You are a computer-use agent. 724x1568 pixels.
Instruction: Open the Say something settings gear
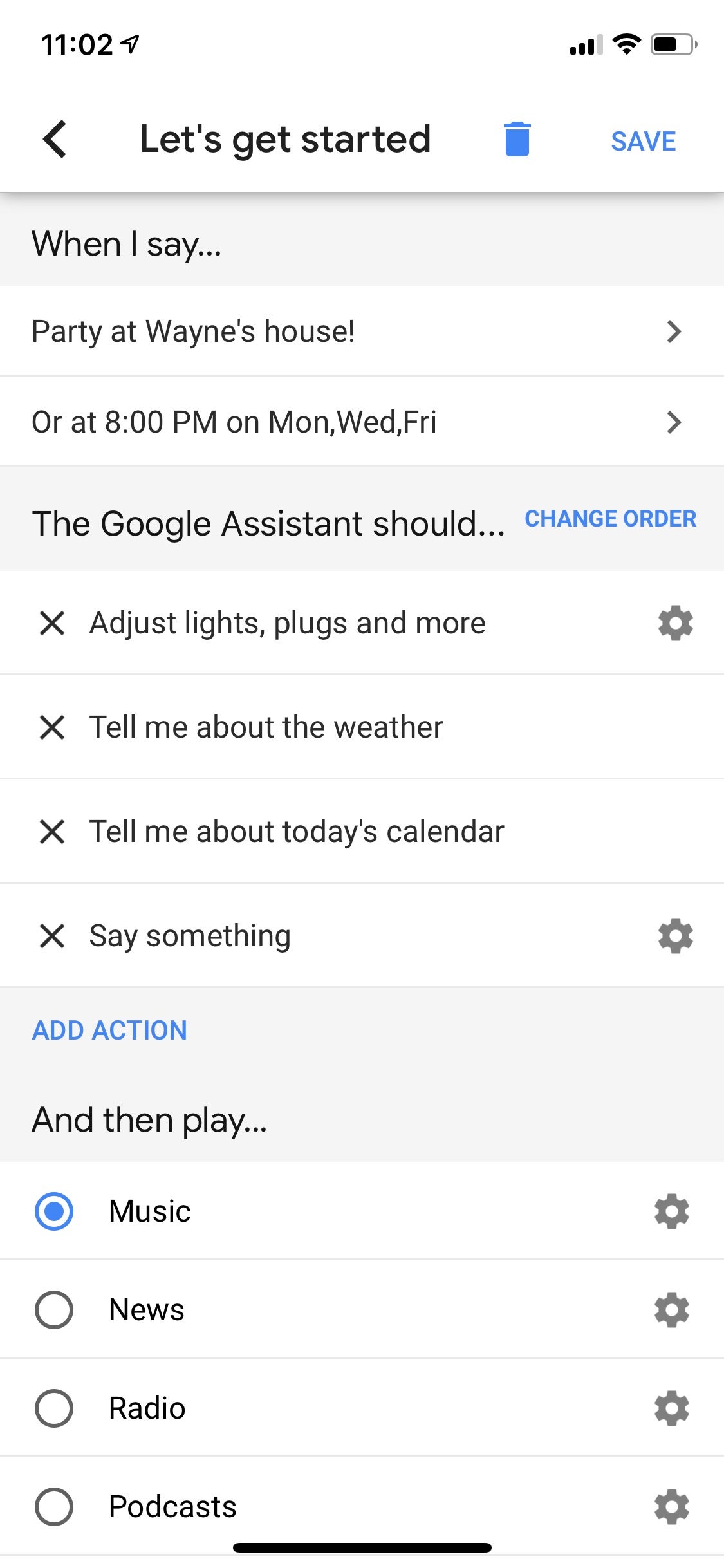675,936
